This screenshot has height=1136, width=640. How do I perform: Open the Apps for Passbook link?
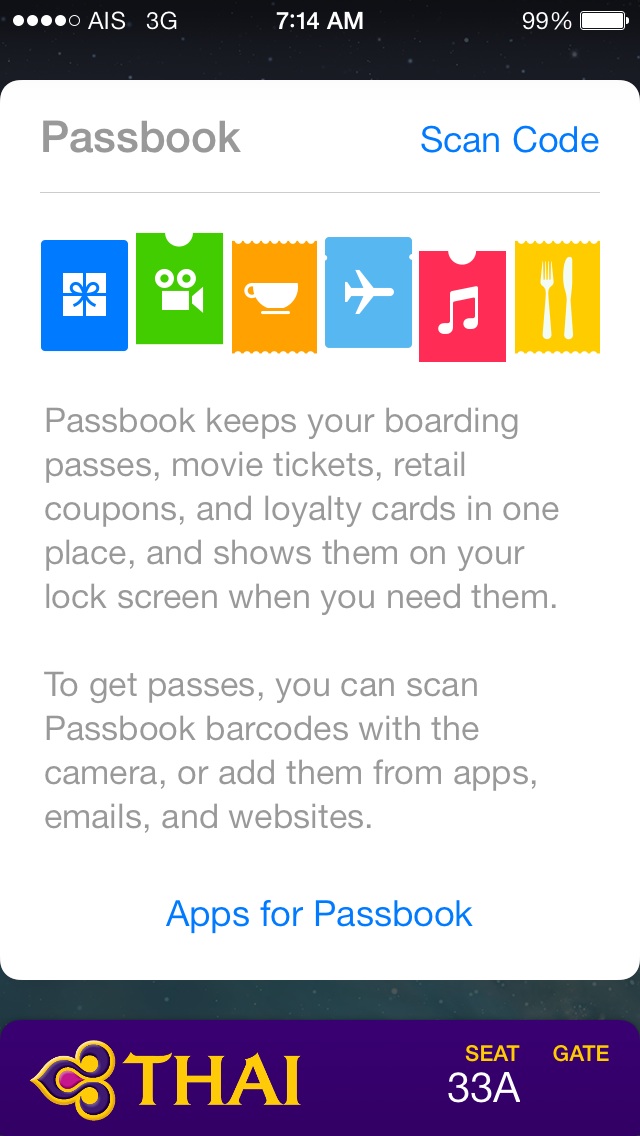tap(319, 914)
